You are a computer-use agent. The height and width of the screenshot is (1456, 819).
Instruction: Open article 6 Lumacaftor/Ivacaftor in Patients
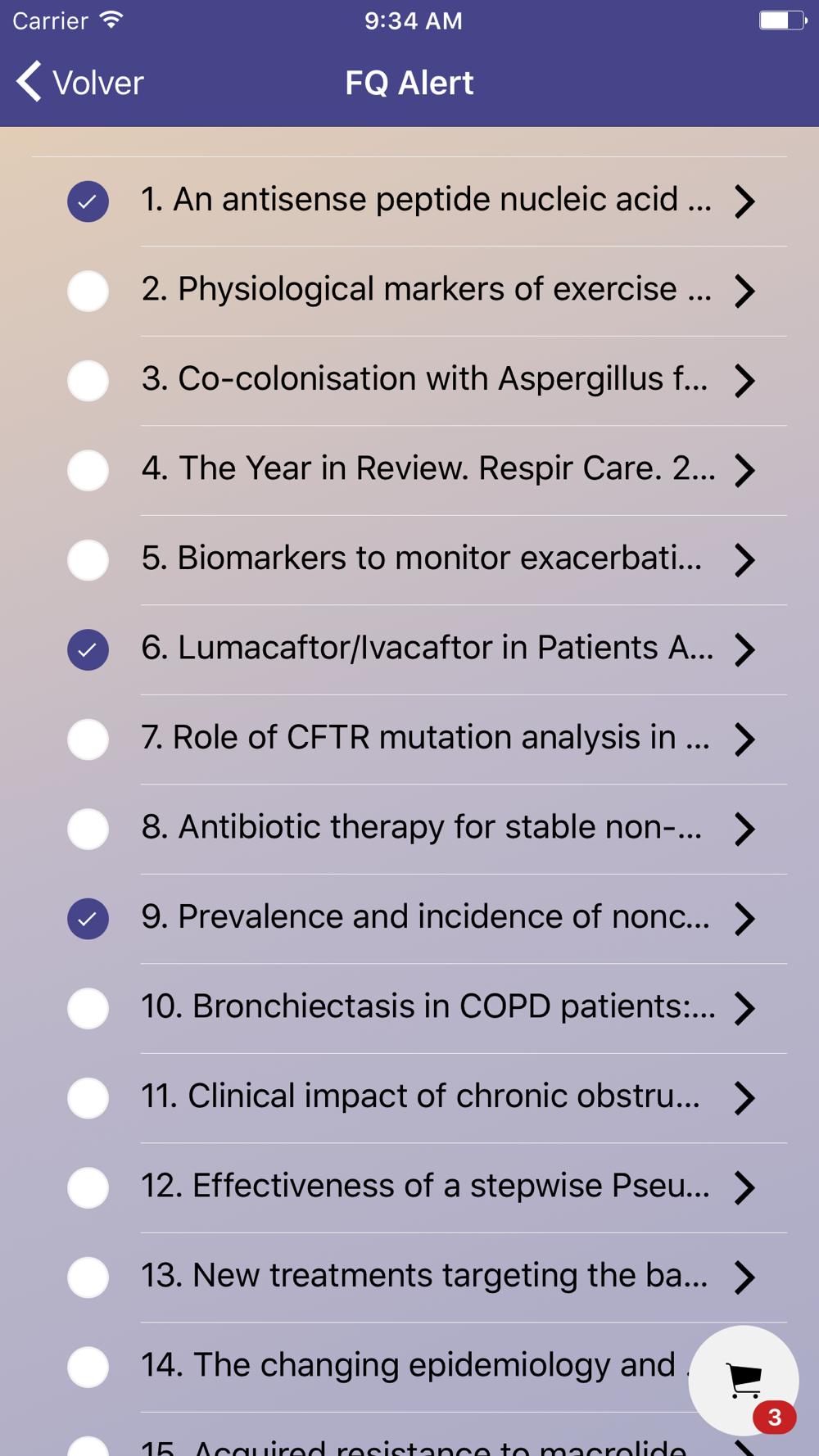[x=447, y=649]
